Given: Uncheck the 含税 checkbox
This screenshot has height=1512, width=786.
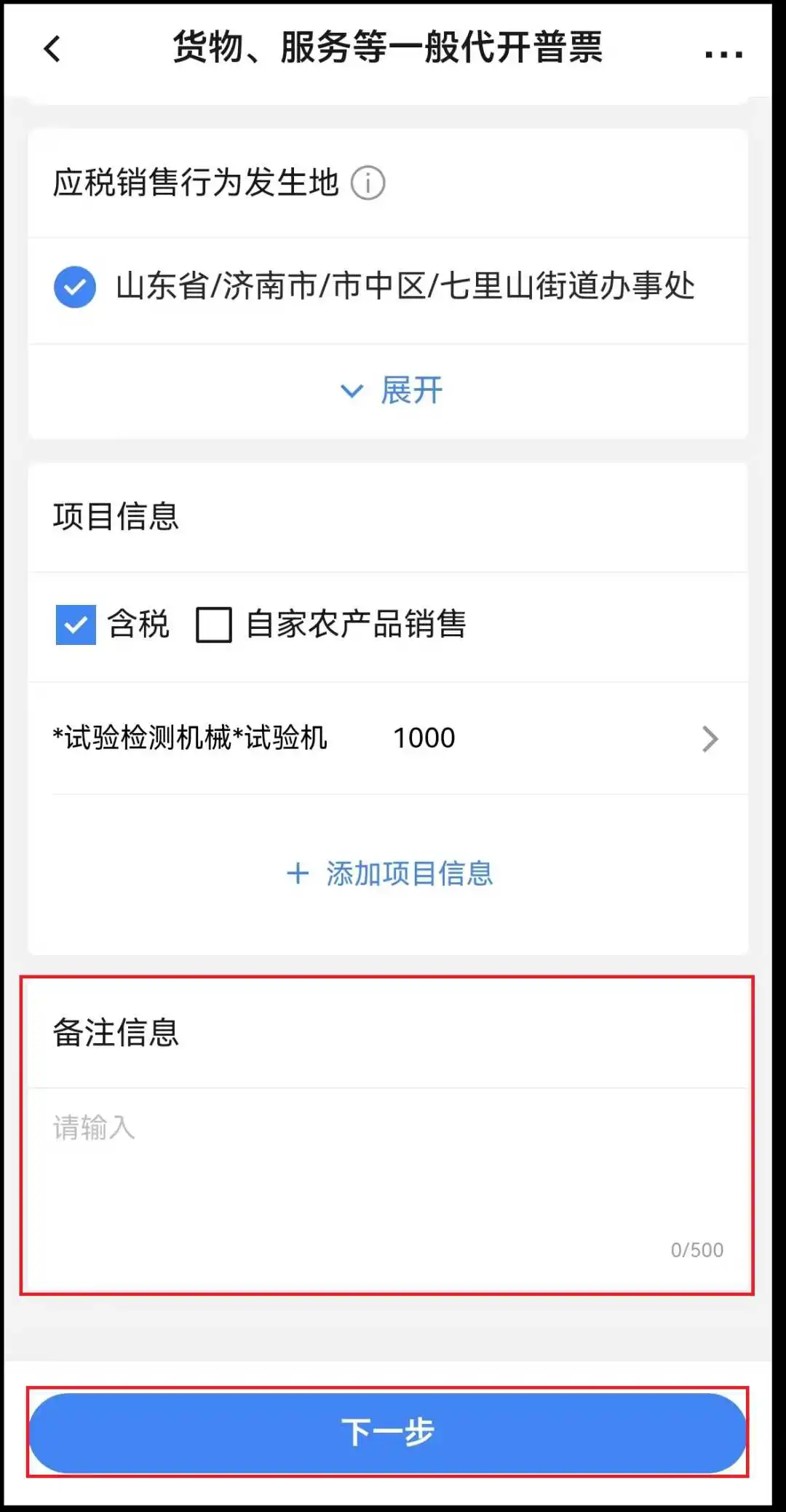Looking at the screenshot, I should point(76,625).
